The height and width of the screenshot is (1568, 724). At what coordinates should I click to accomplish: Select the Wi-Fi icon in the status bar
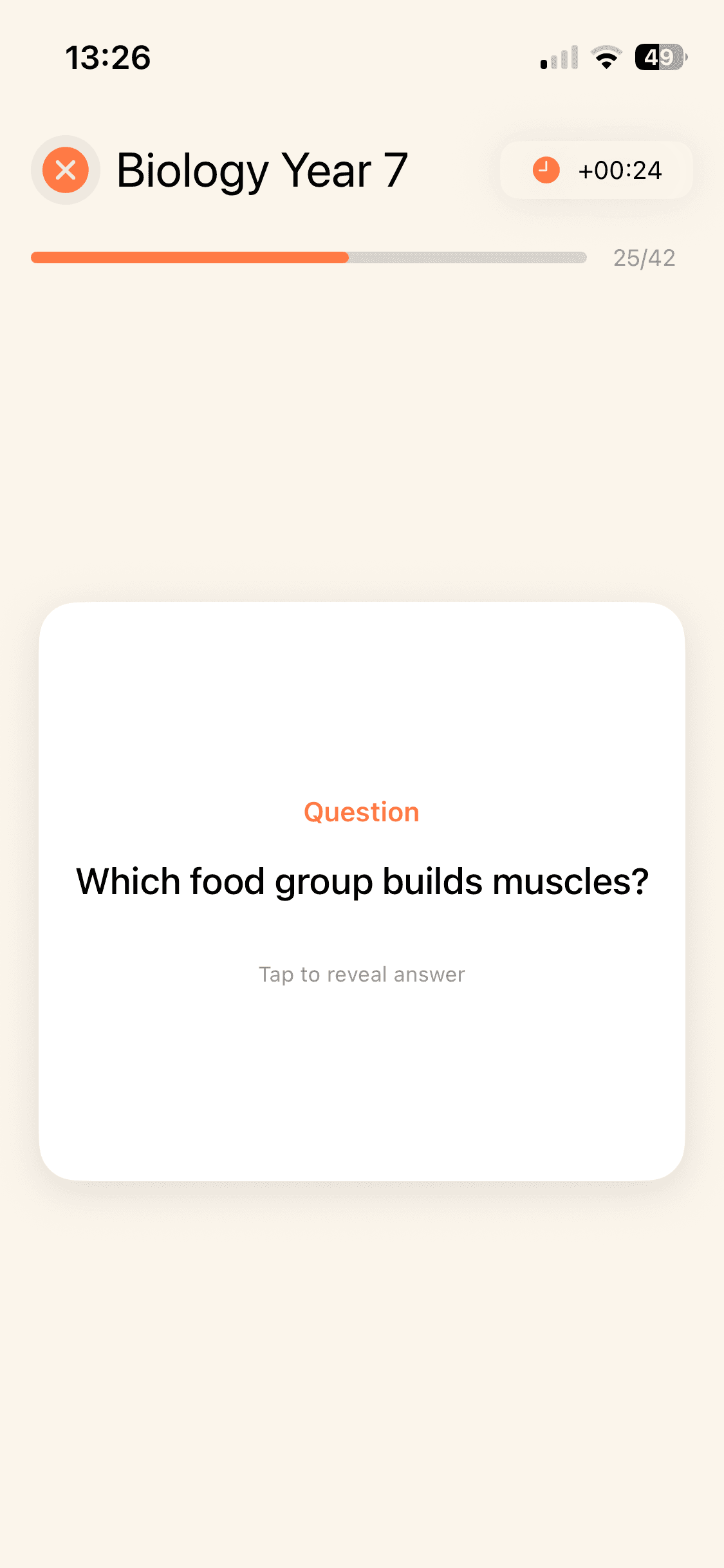pyautogui.click(x=606, y=57)
